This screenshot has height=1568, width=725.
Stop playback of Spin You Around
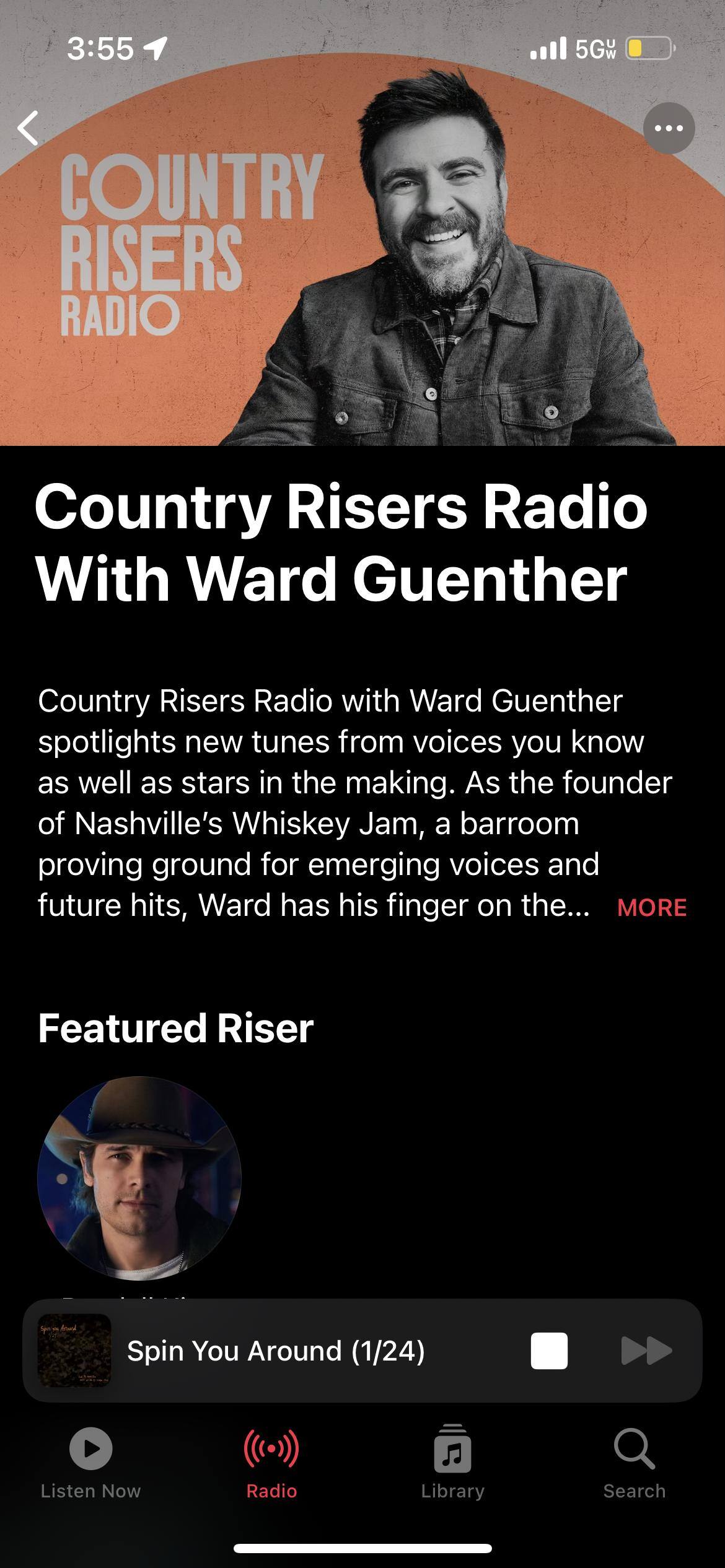[x=549, y=1351]
